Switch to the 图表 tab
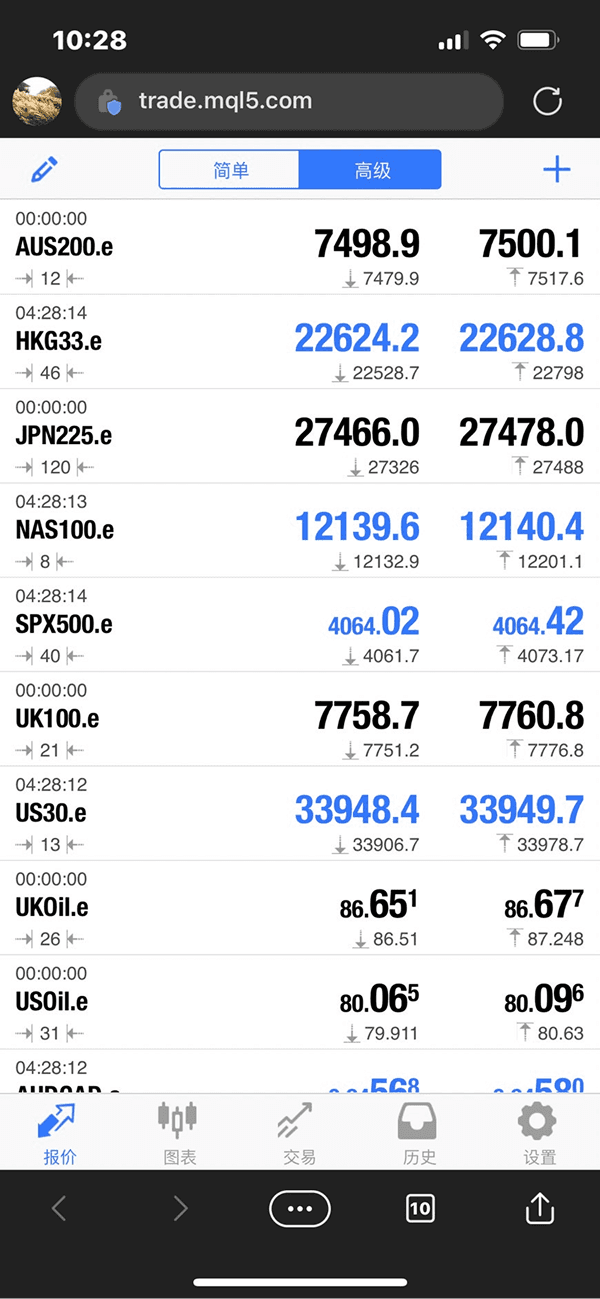 tap(179, 1133)
